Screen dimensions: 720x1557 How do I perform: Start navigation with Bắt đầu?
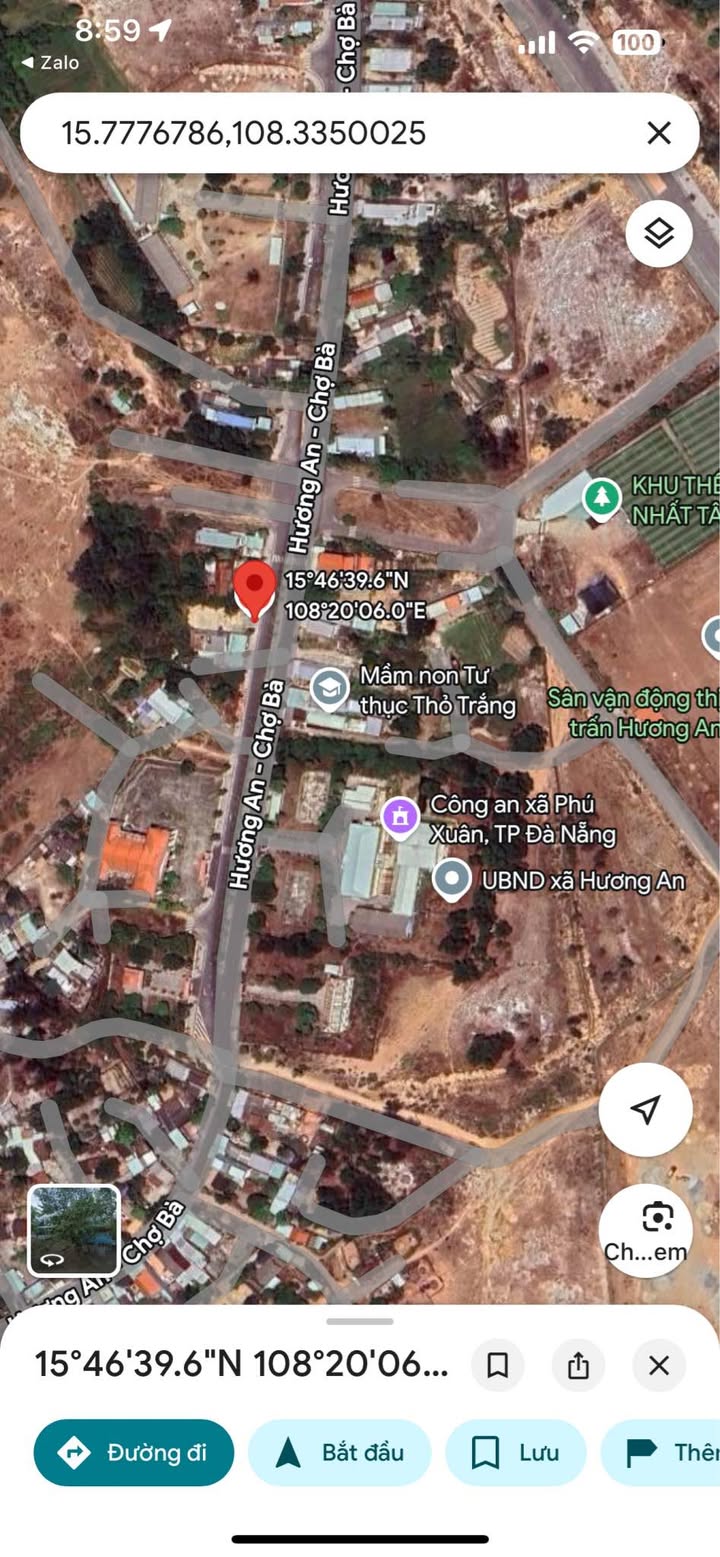339,1452
